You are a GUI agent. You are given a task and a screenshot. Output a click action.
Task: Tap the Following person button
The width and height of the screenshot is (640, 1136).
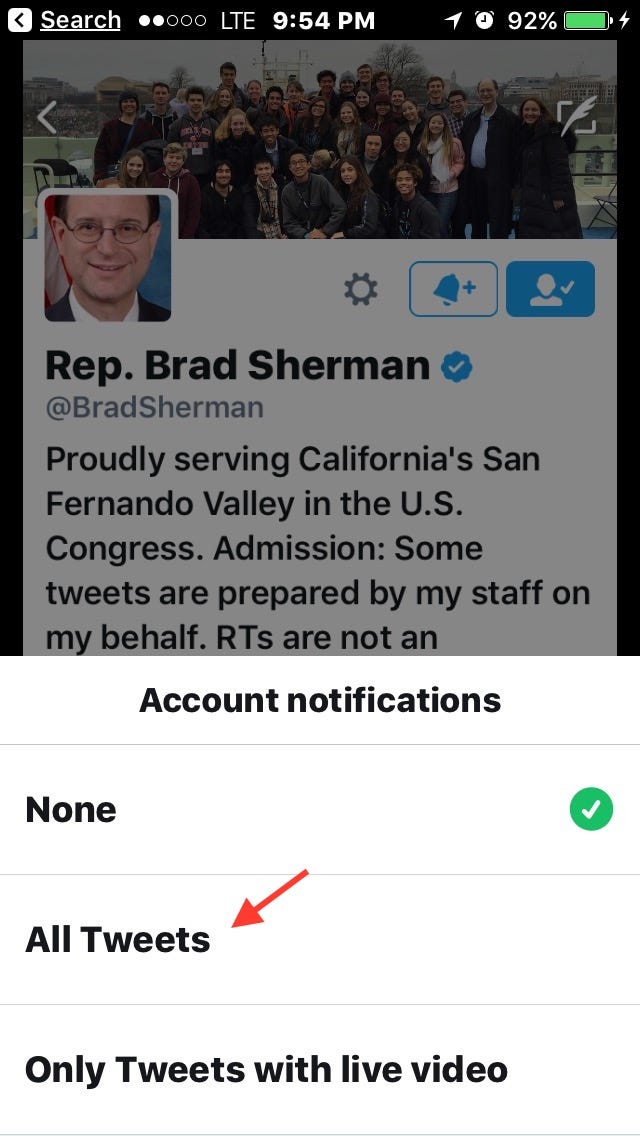point(550,289)
